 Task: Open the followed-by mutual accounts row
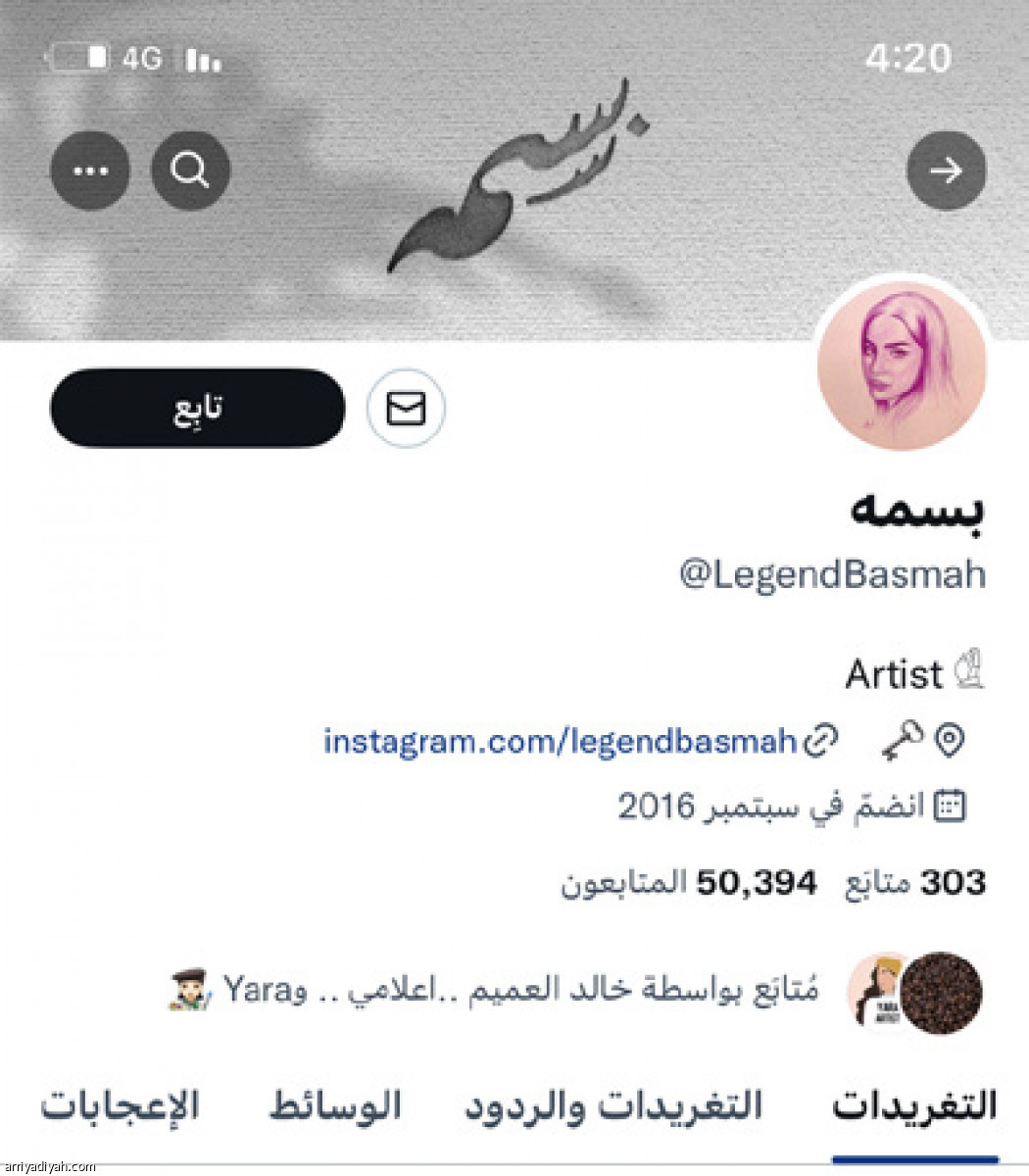click(x=578, y=990)
